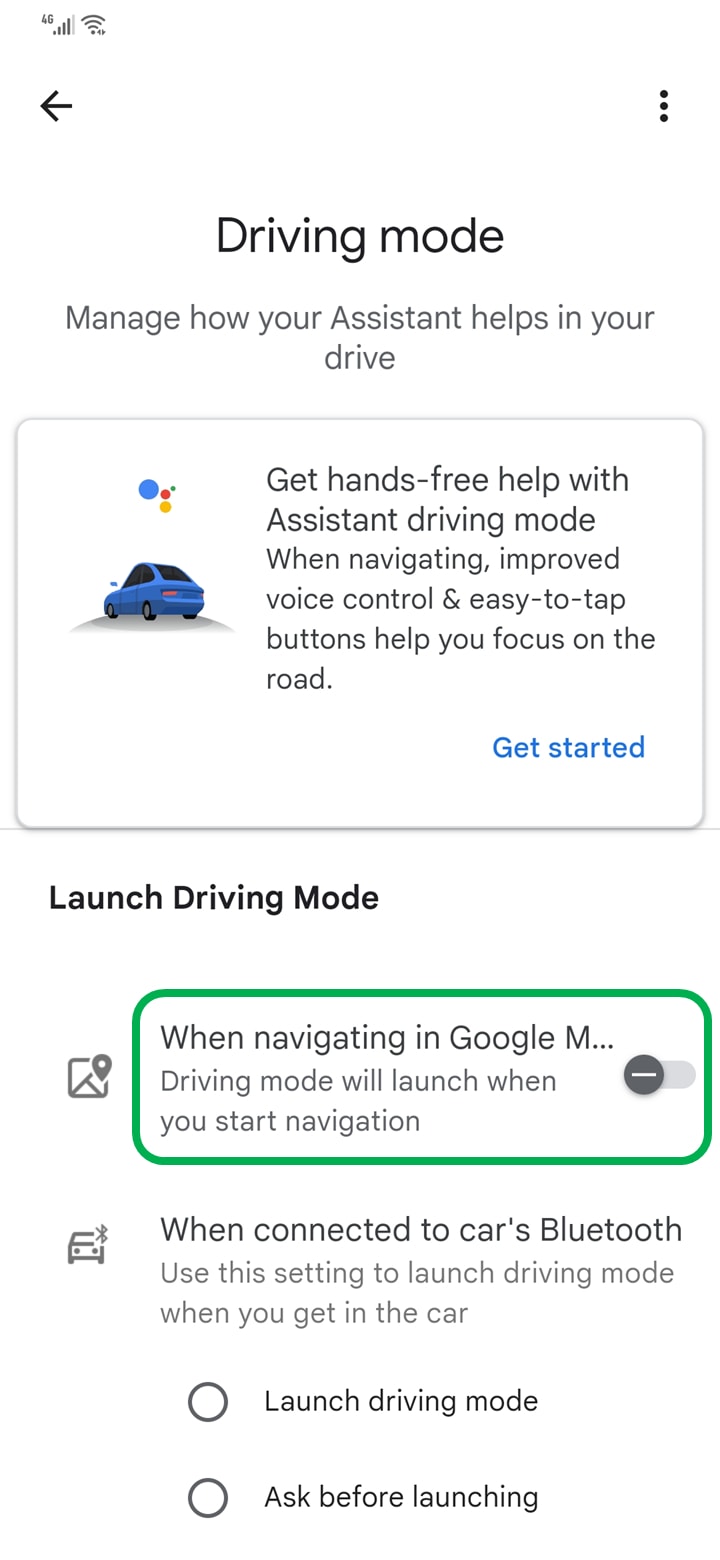Screen dimensions: 720x1560
Task: Tap the car Bluetooth icon
Action: click(88, 1243)
